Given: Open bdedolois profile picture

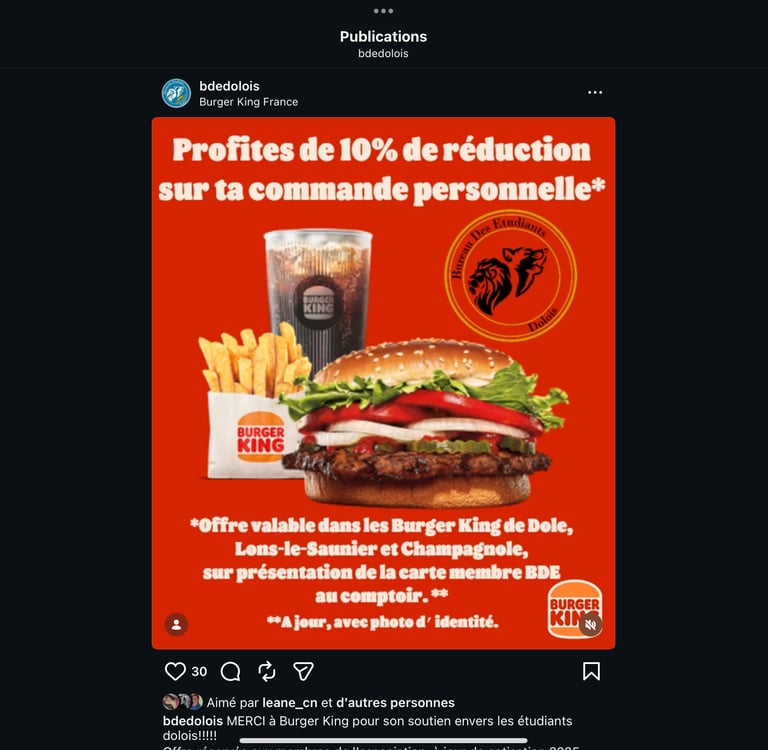Looking at the screenshot, I should pyautogui.click(x=176, y=93).
